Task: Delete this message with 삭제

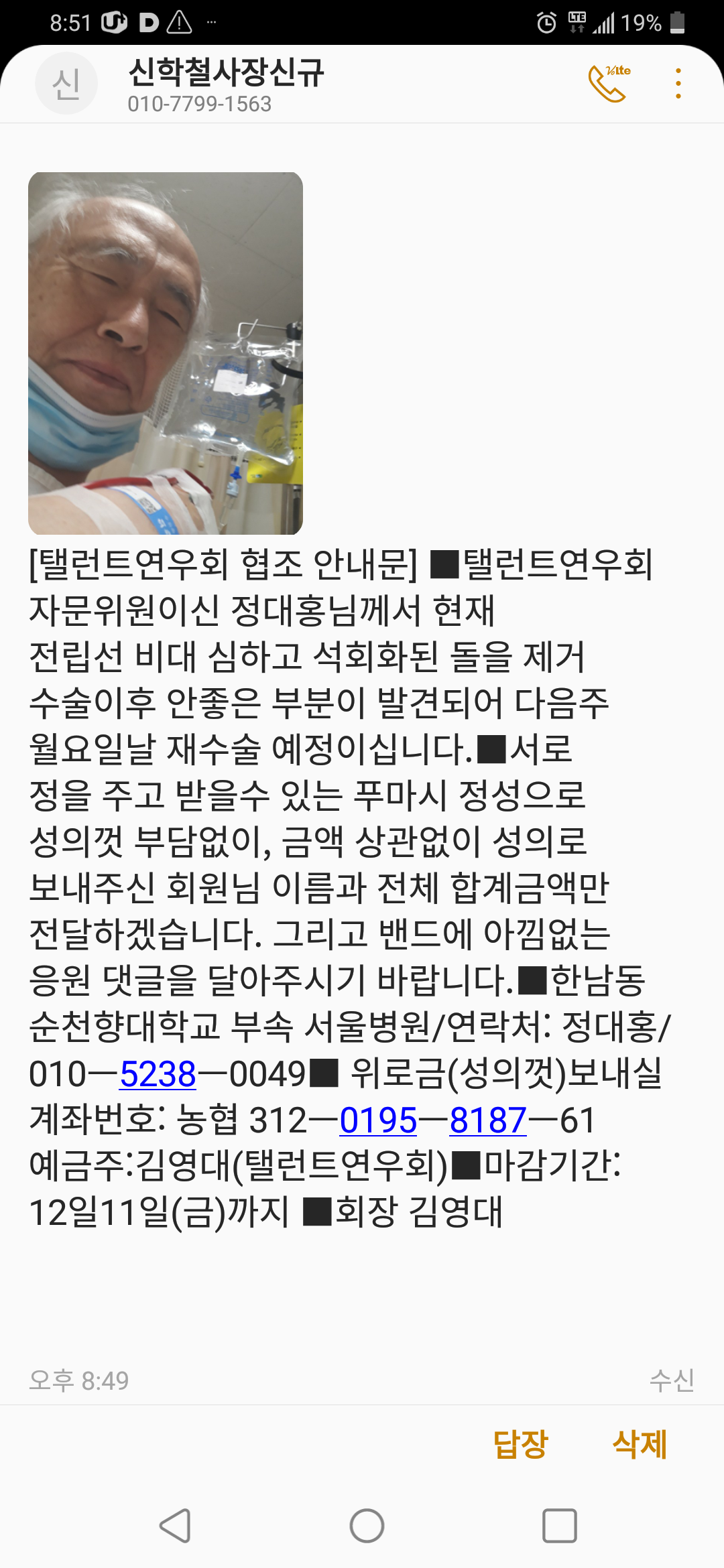Action: [x=640, y=1443]
